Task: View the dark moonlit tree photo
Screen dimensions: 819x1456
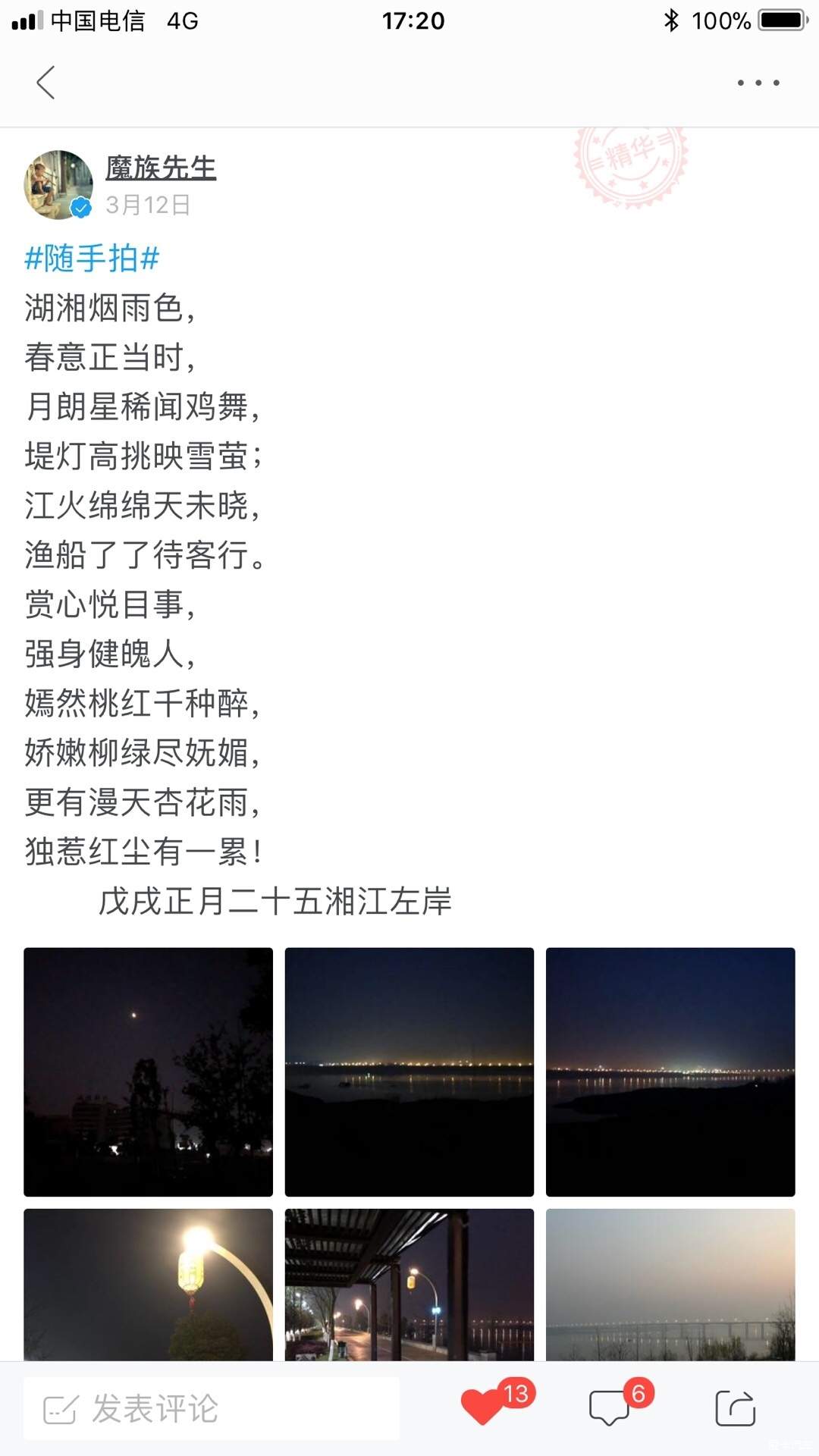Action: (148, 1072)
